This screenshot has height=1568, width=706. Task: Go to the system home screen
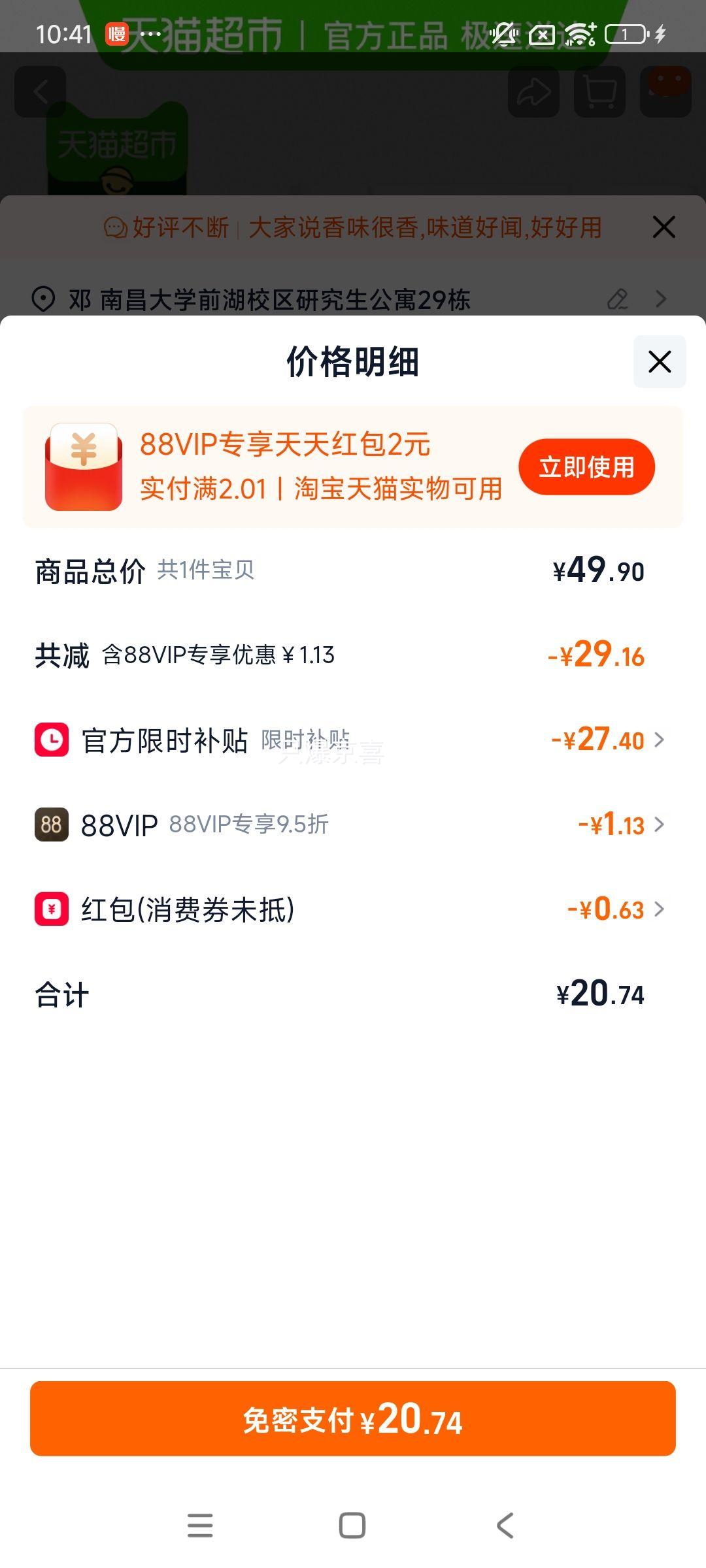click(x=352, y=1526)
